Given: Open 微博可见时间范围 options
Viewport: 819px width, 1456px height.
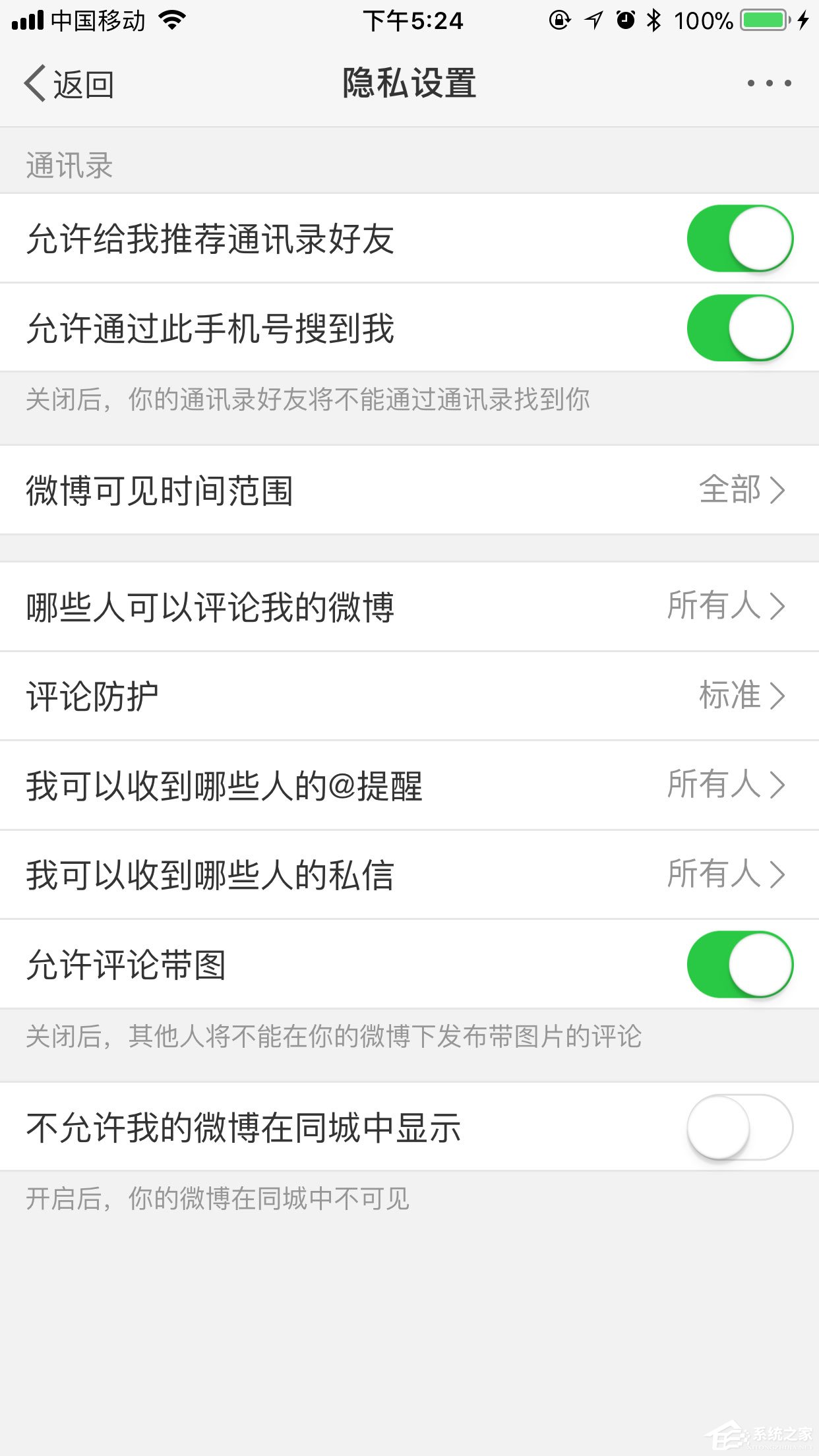Looking at the screenshot, I should point(409,490).
